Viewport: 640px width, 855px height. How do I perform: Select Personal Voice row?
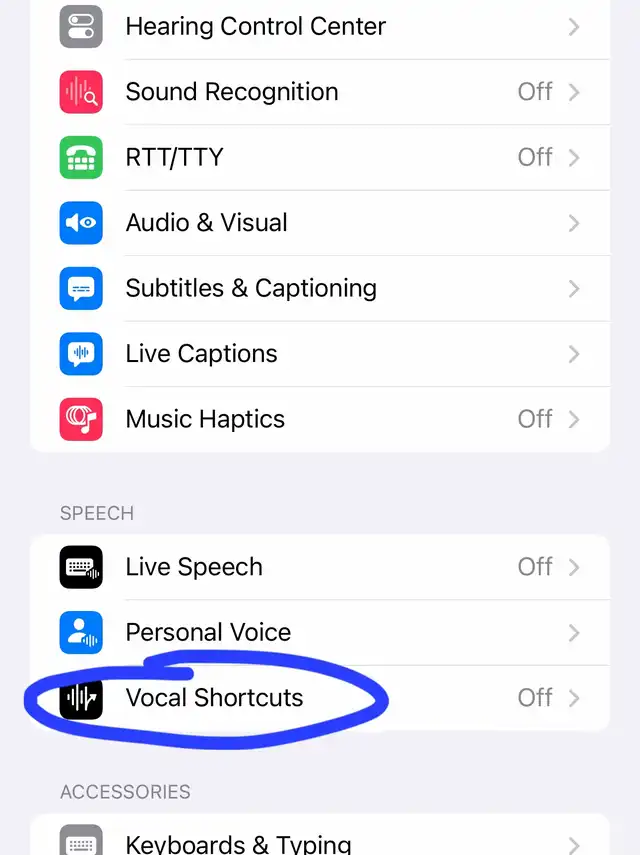(320, 633)
